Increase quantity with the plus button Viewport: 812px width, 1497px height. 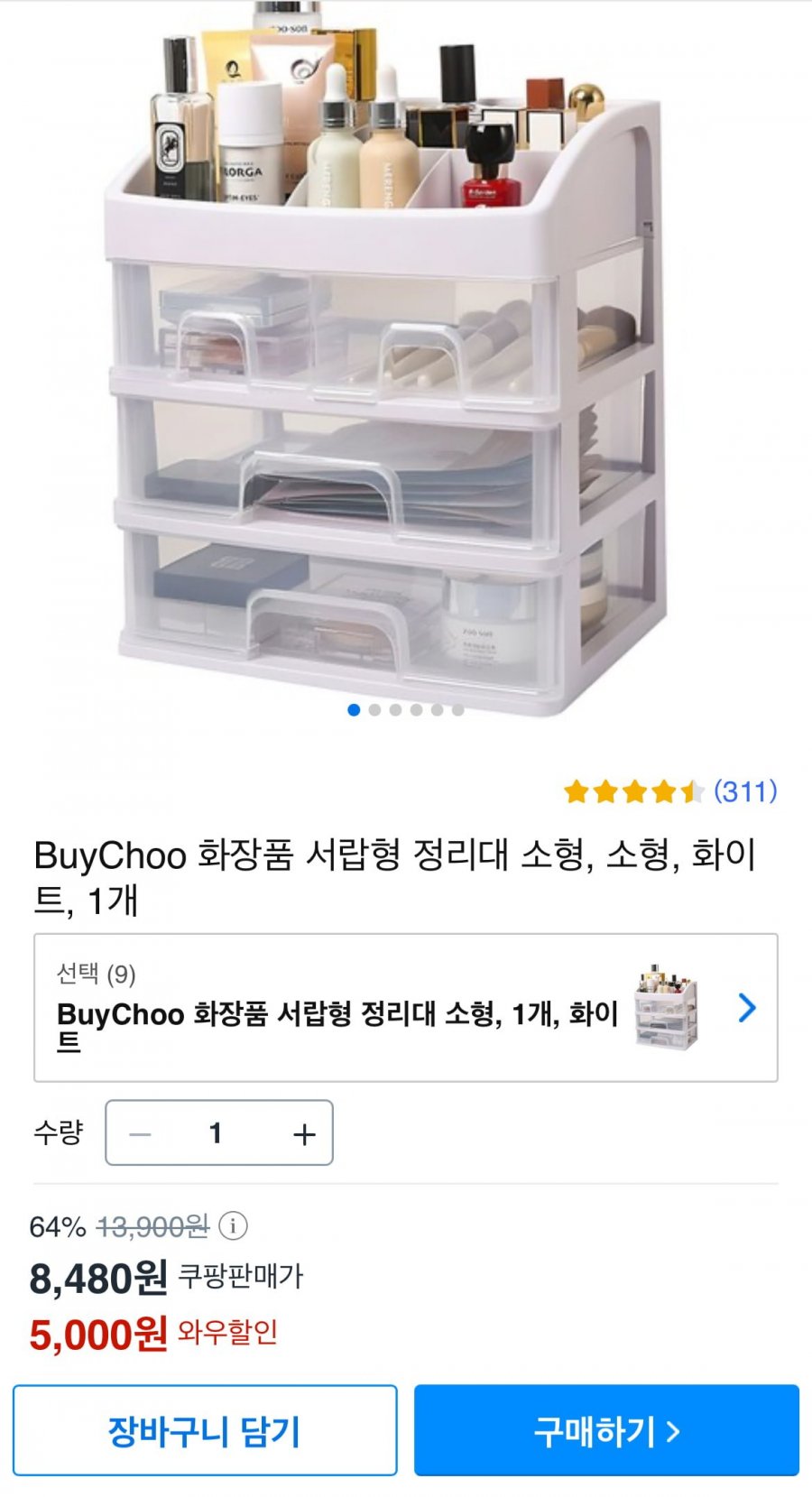click(304, 1133)
